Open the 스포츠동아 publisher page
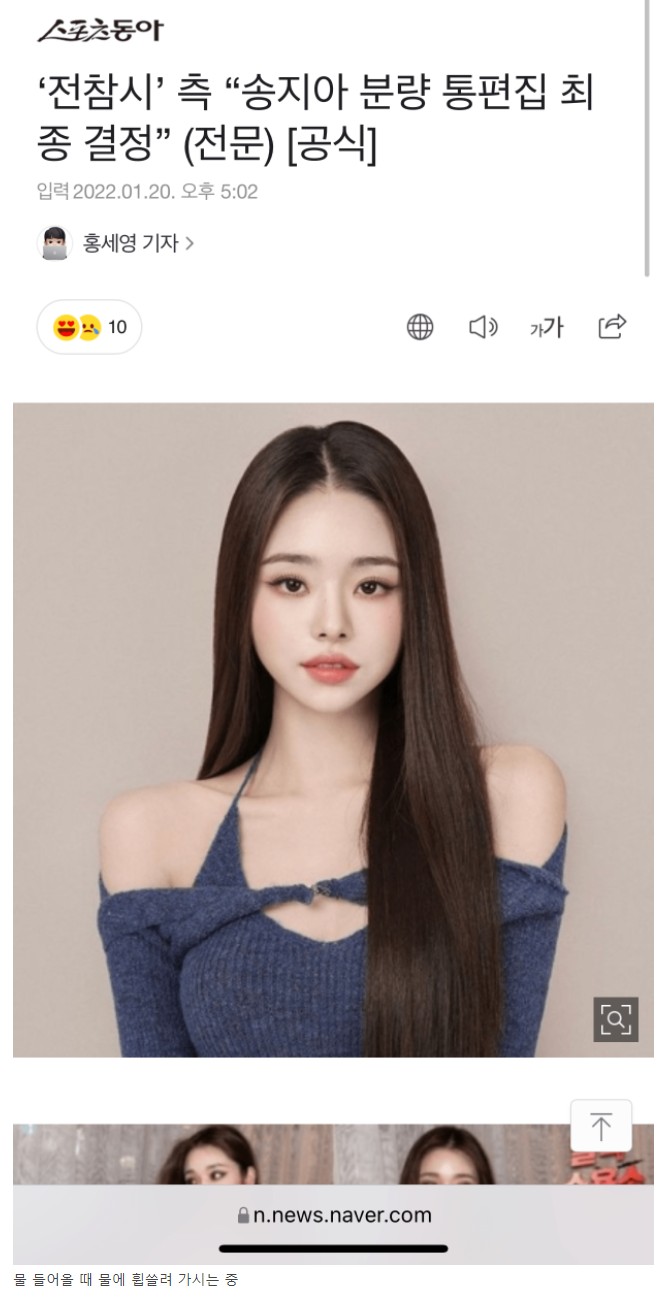 (100, 30)
